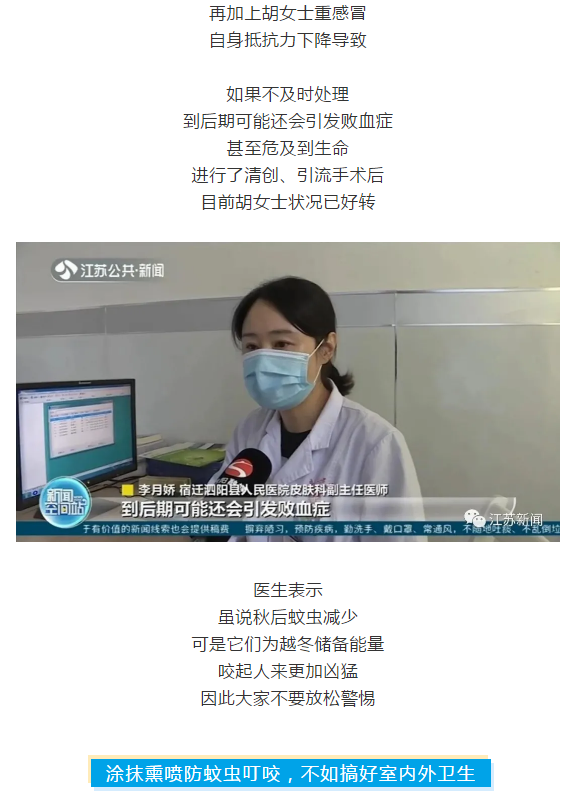Open the doctor interview news image

click(x=288, y=392)
